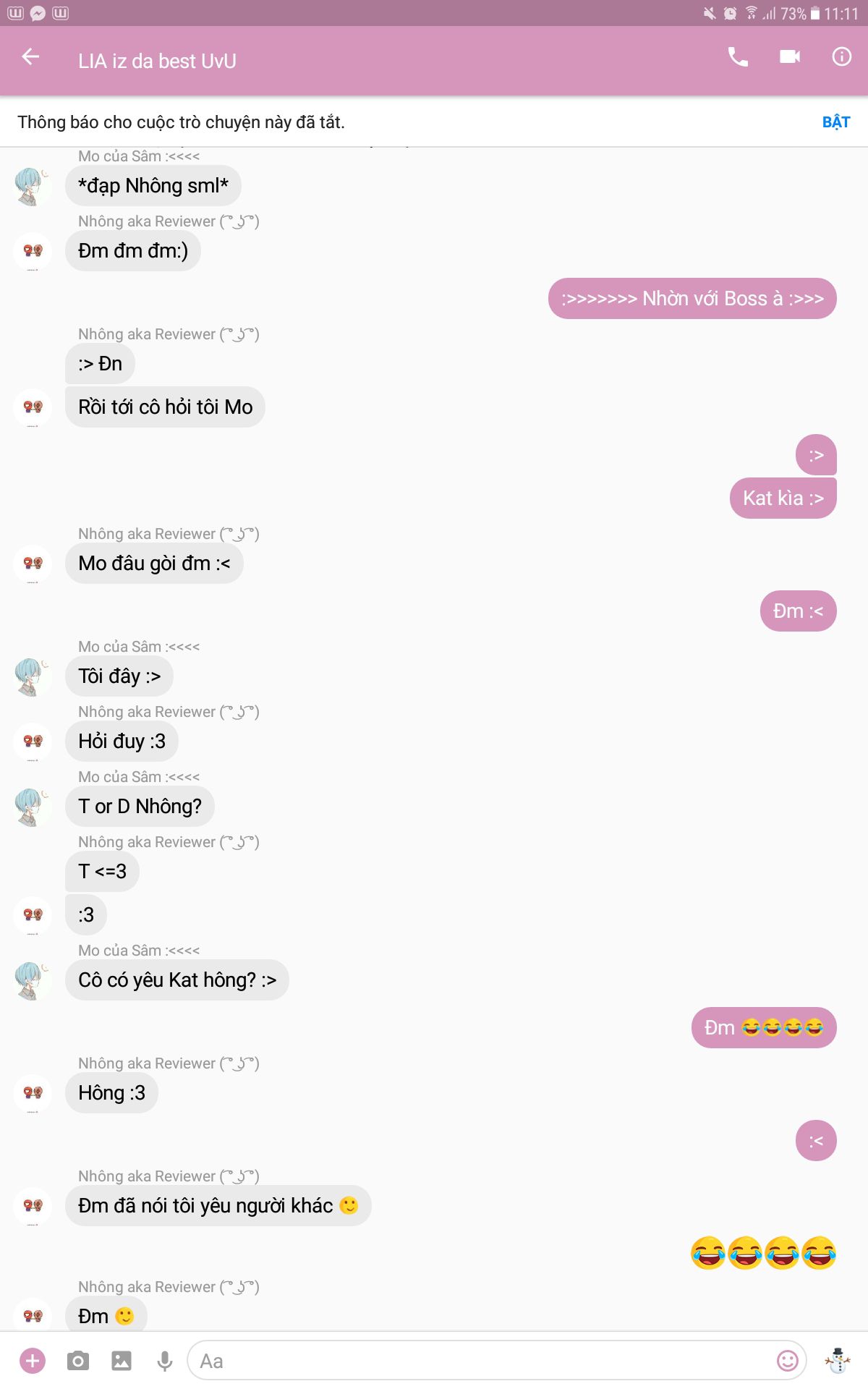Start a video call

click(790, 56)
